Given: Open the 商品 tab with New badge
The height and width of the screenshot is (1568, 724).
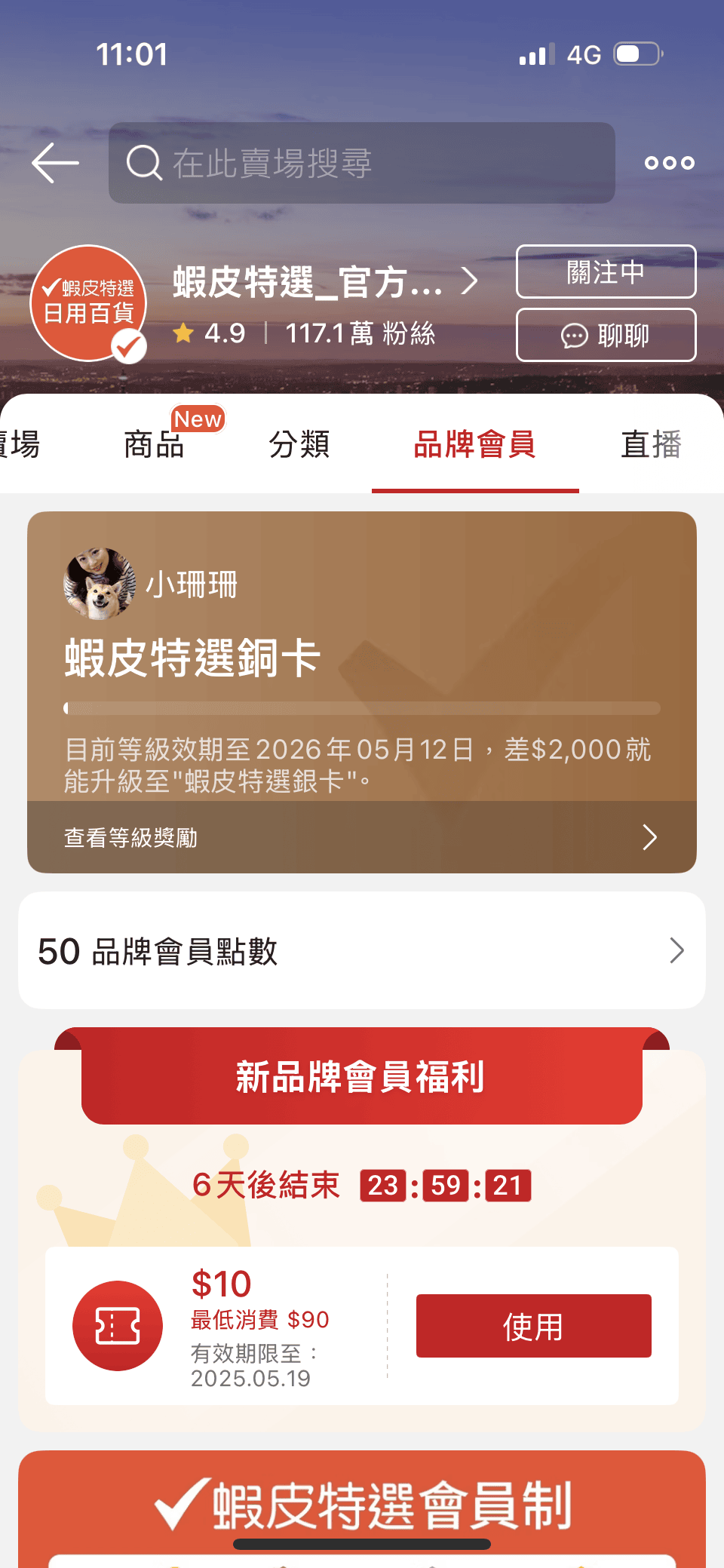Looking at the screenshot, I should (154, 446).
